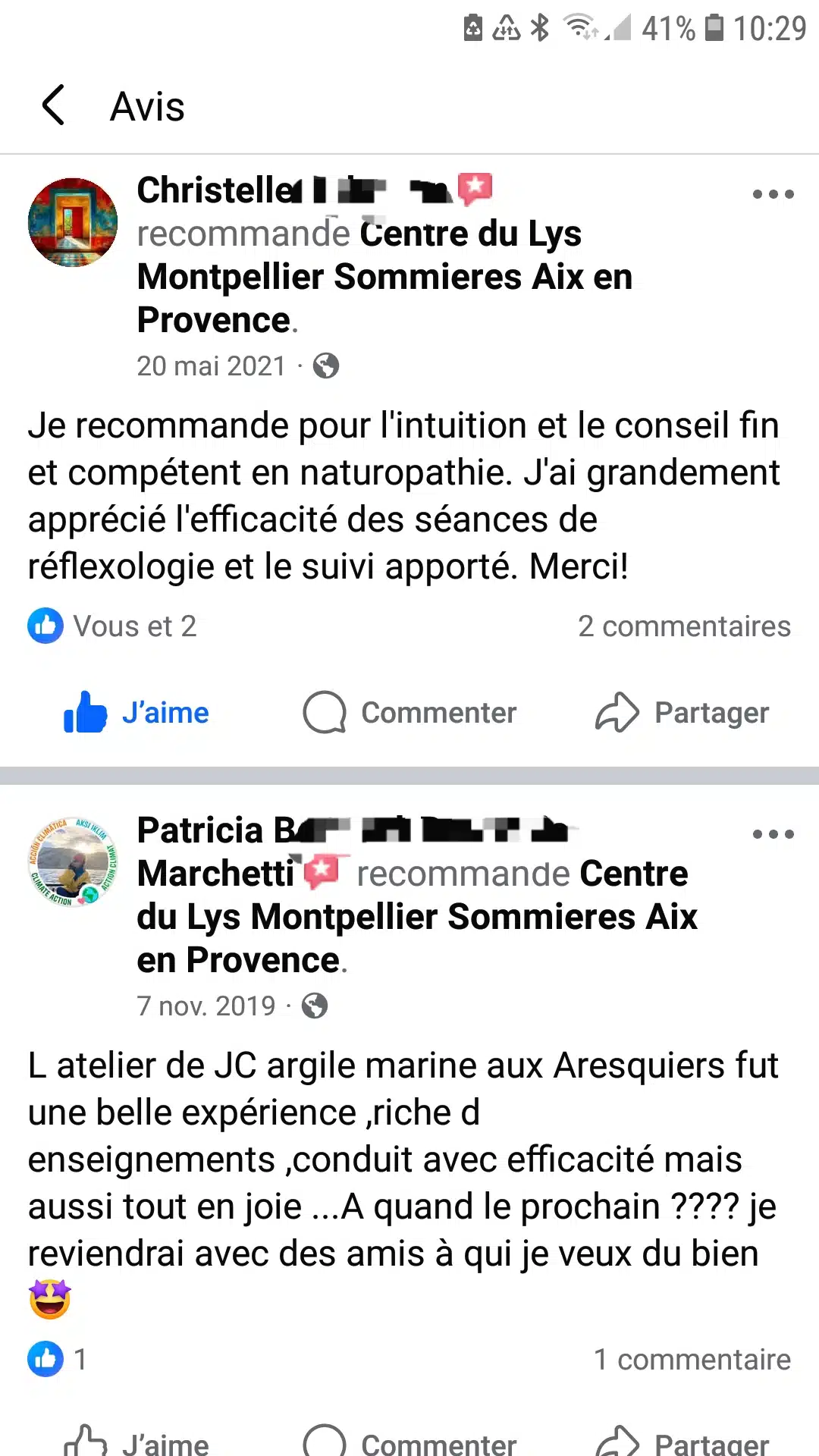Open Patricia's profile picture
The width and height of the screenshot is (819, 1456).
[x=73, y=862]
